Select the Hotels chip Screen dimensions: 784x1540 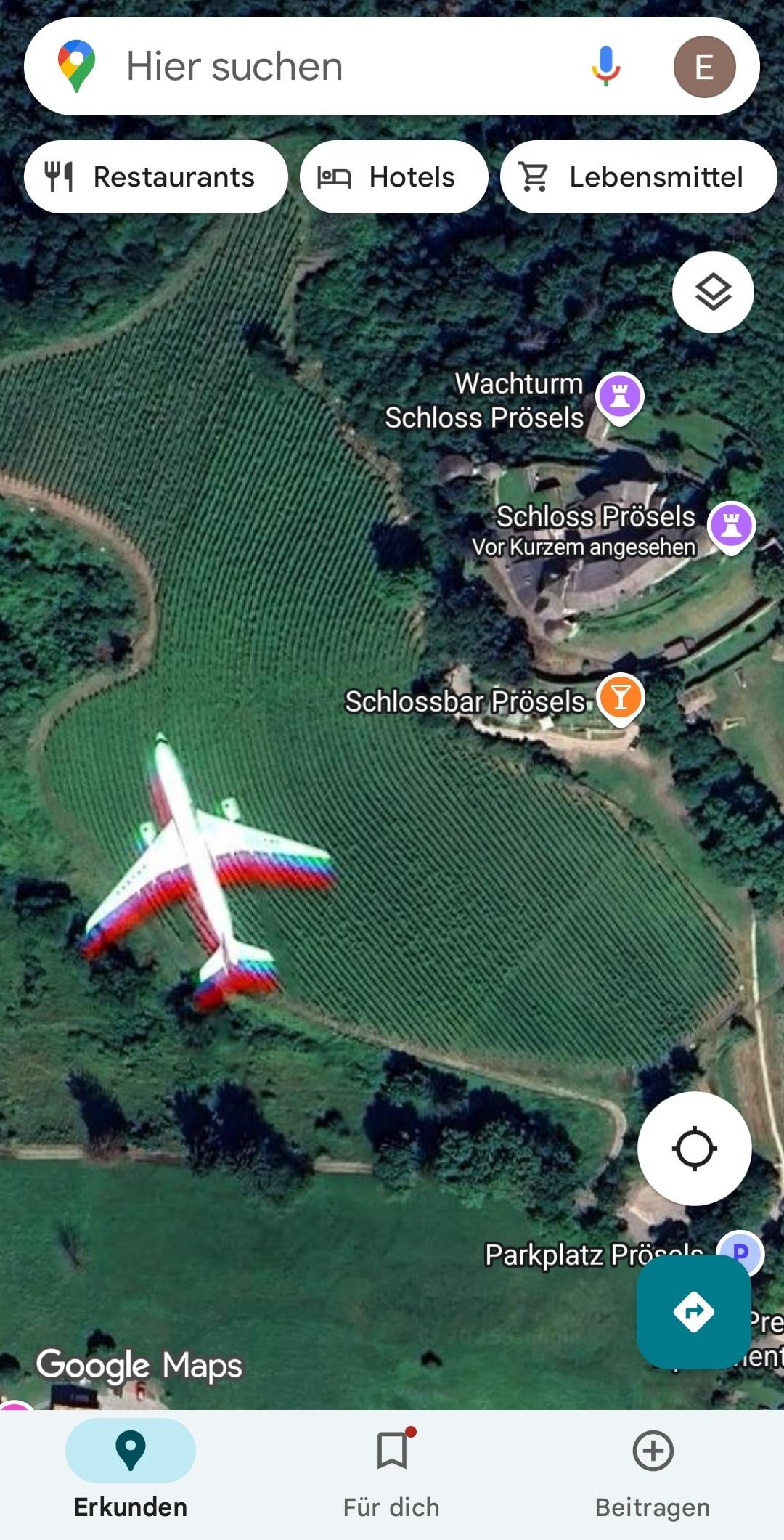pyautogui.click(x=393, y=177)
